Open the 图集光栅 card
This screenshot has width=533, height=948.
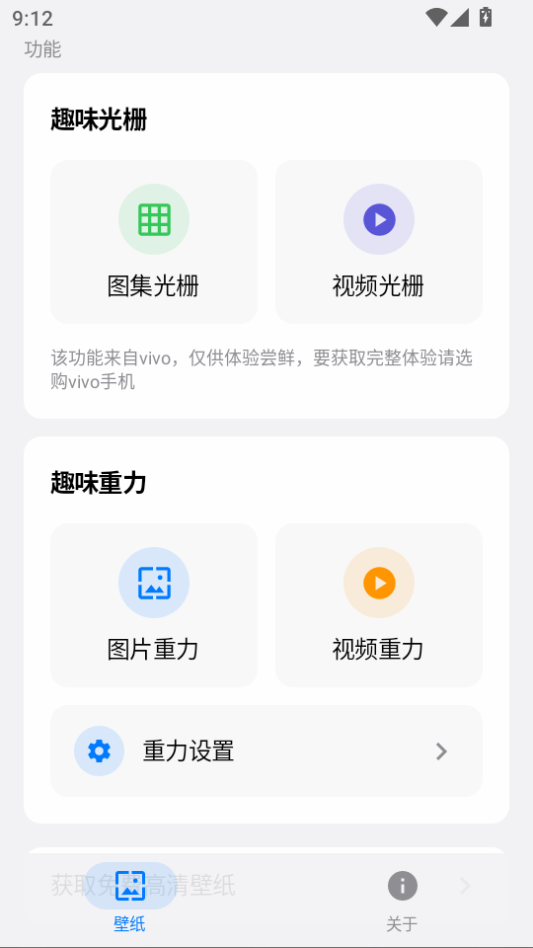click(x=153, y=242)
